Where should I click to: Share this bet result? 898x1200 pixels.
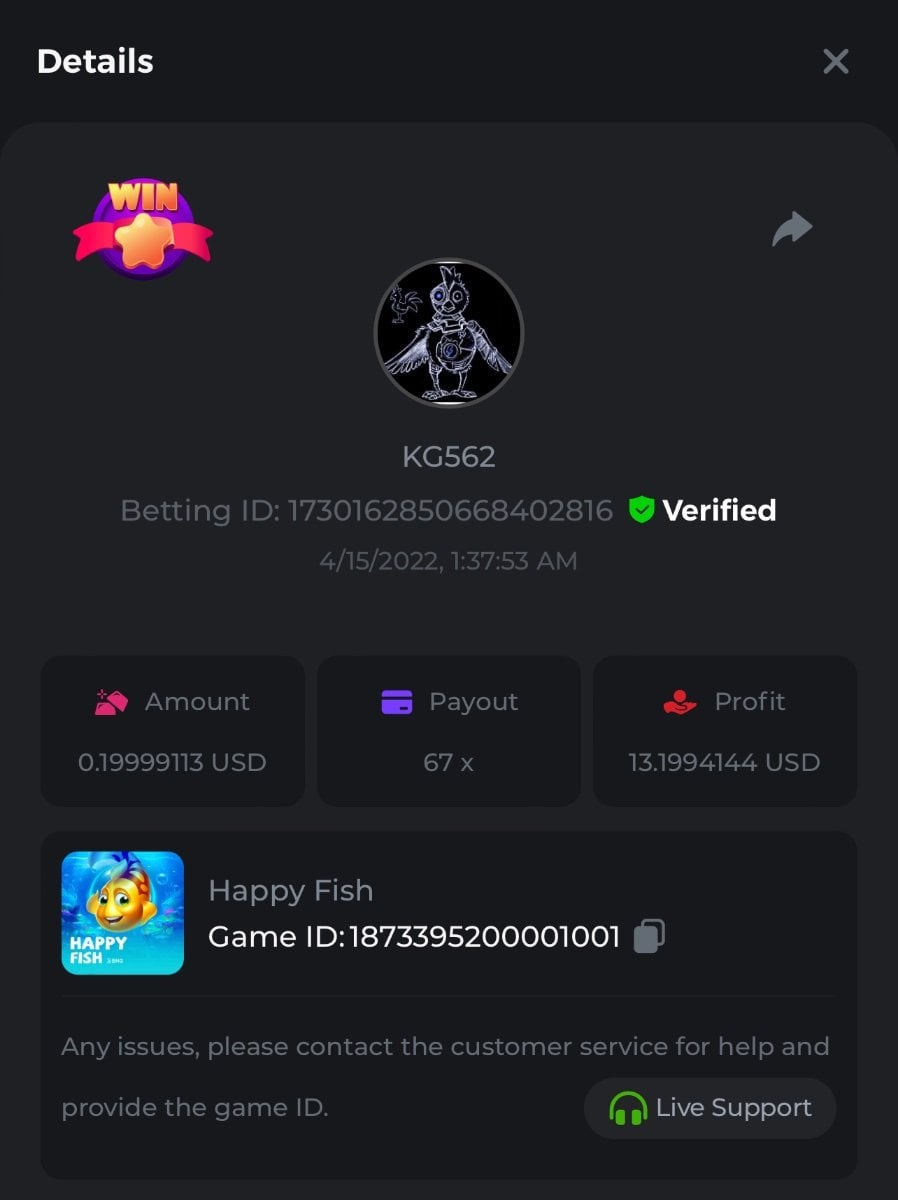pyautogui.click(x=792, y=229)
